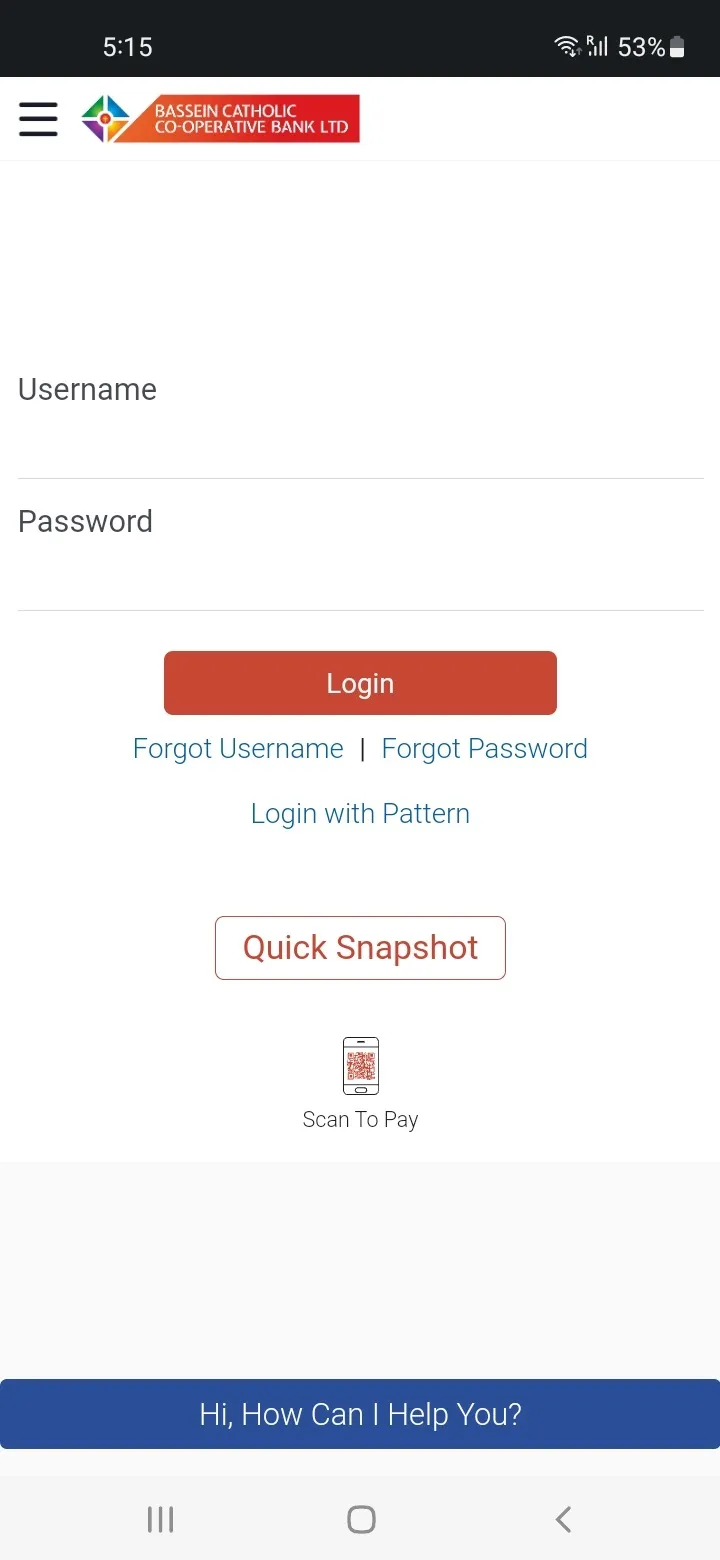
Task: Go back using the system back button
Action: tap(563, 1520)
